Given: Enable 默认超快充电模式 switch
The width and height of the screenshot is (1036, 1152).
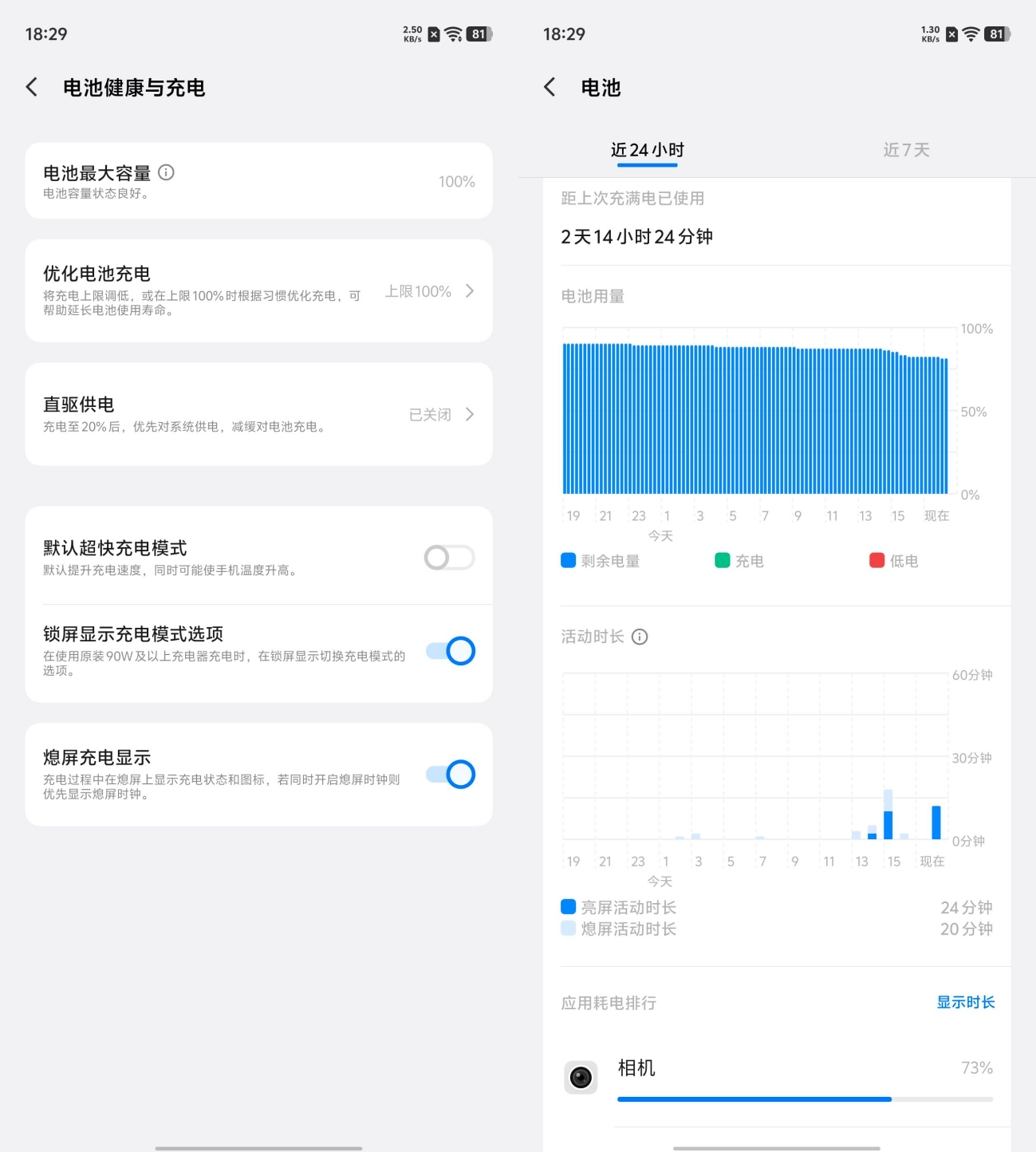Looking at the screenshot, I should click(449, 558).
